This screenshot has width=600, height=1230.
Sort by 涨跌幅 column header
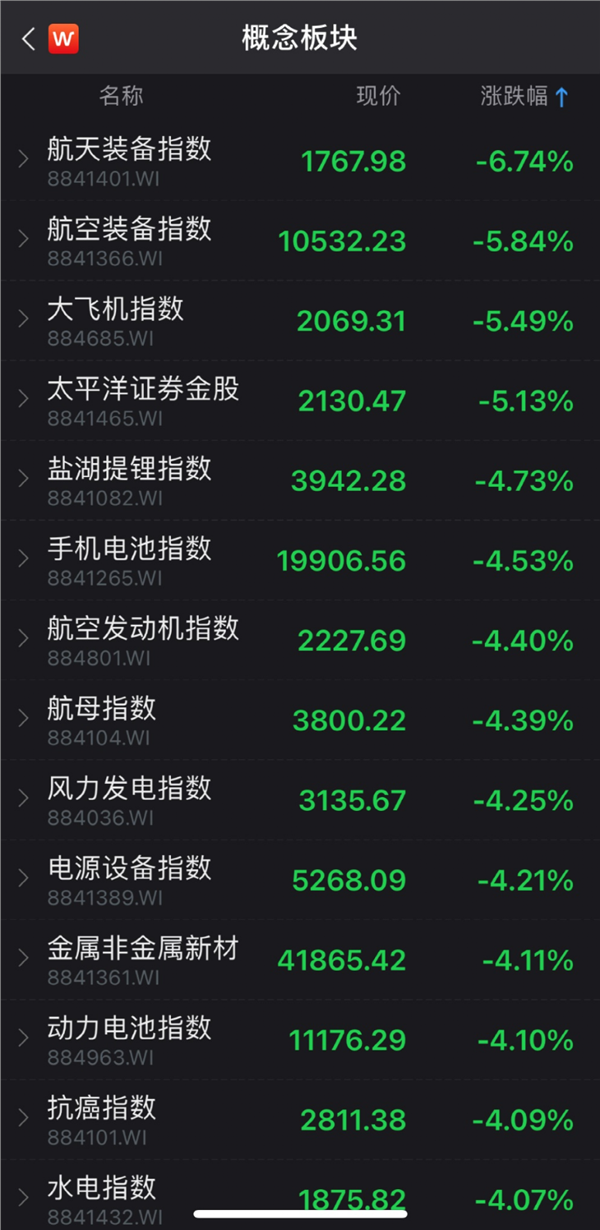point(524,96)
